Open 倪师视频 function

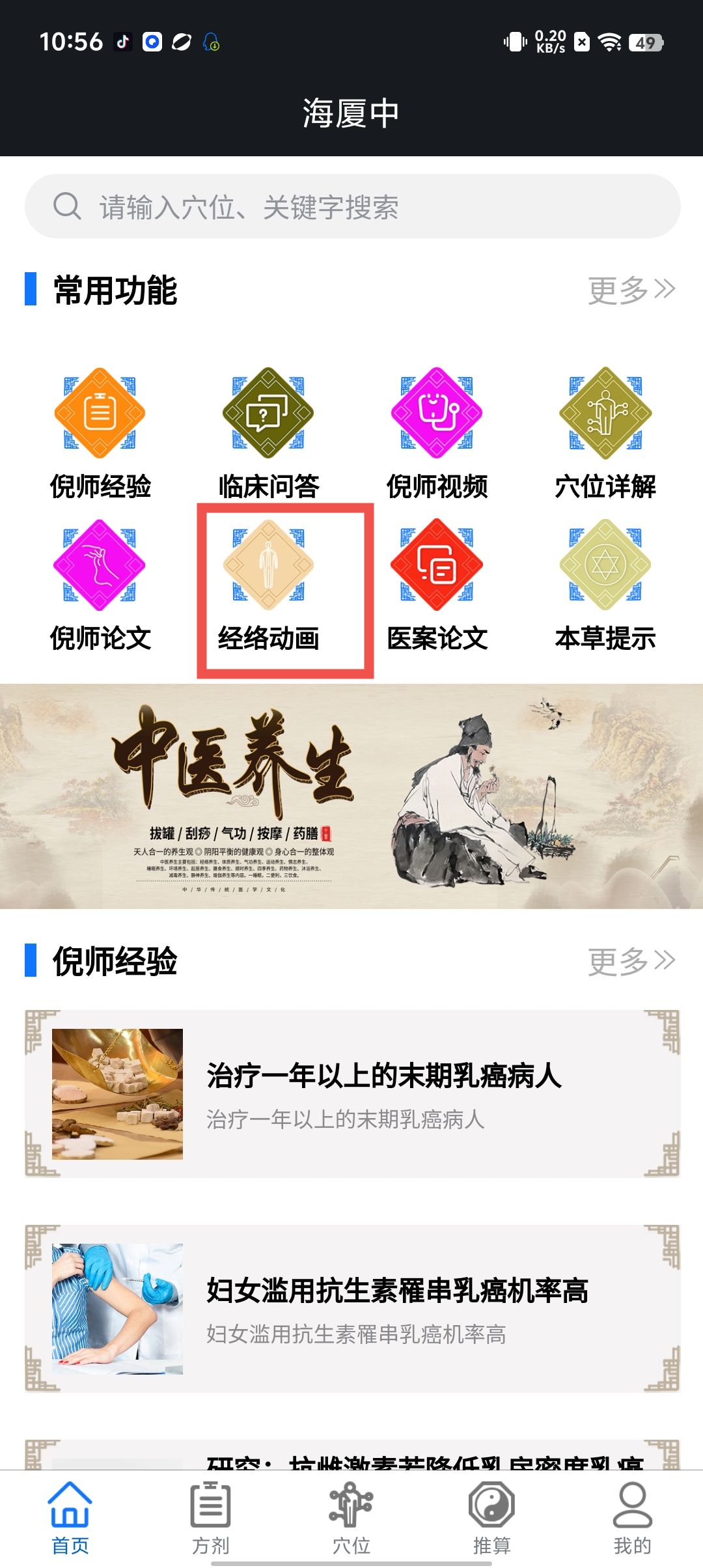click(437, 433)
